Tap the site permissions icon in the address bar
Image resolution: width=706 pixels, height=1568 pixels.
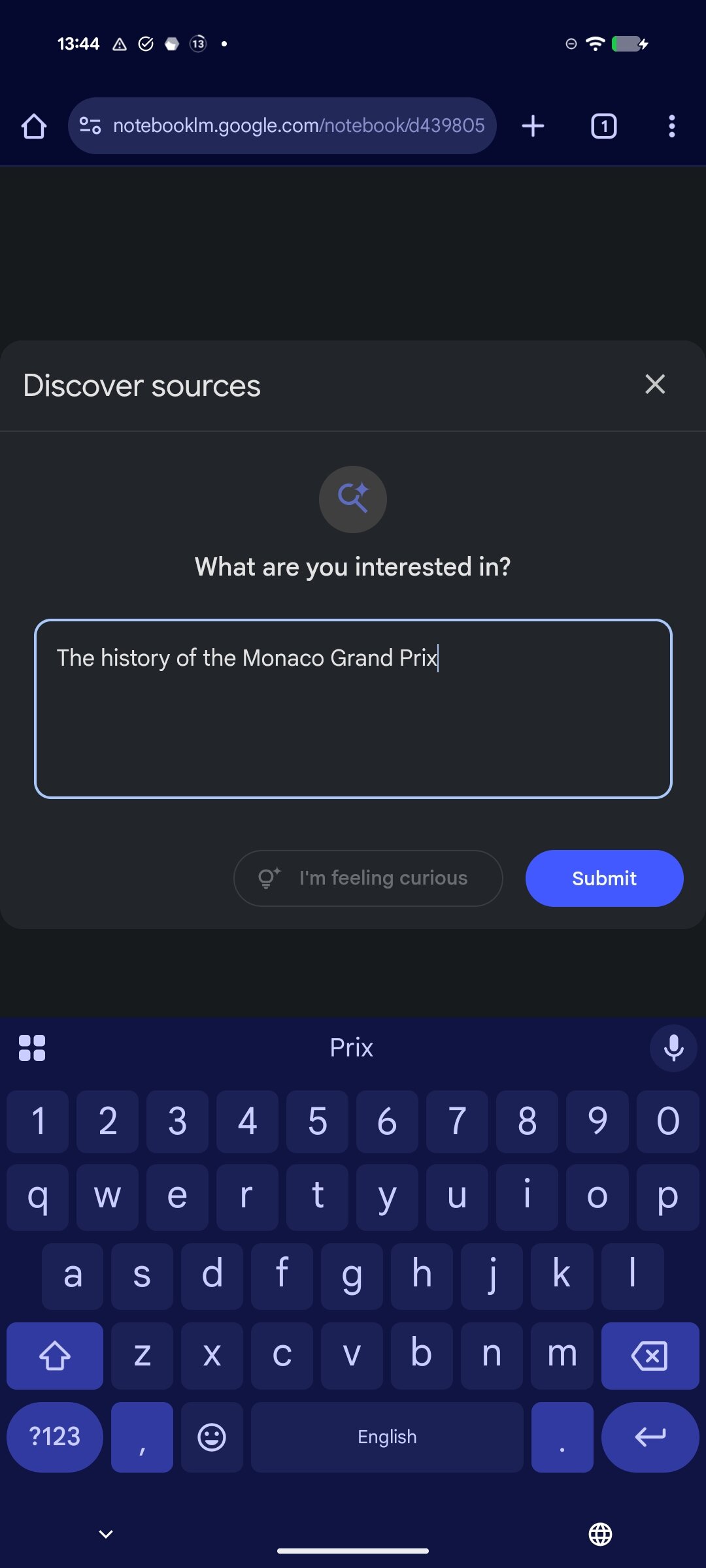tap(91, 125)
